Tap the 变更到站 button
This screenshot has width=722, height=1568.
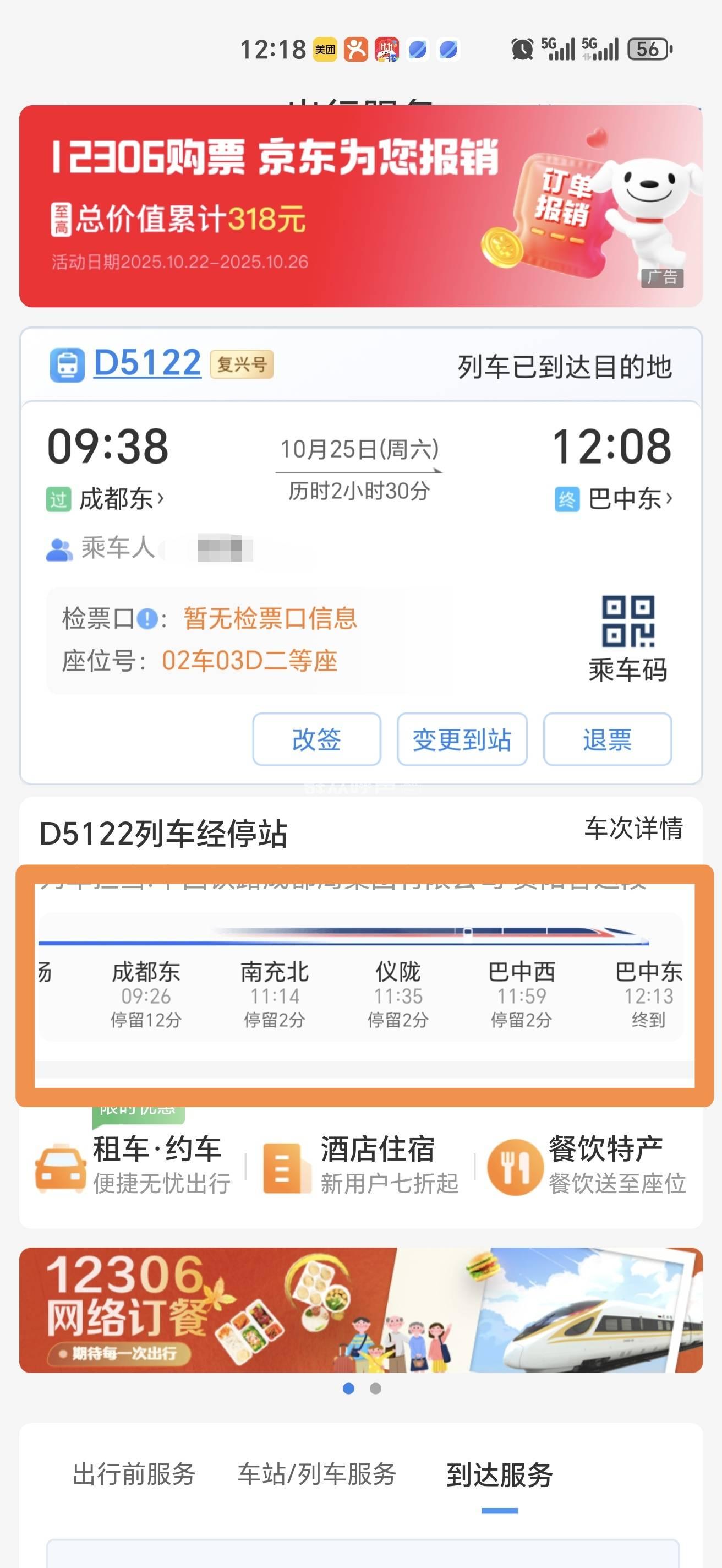[x=462, y=739]
